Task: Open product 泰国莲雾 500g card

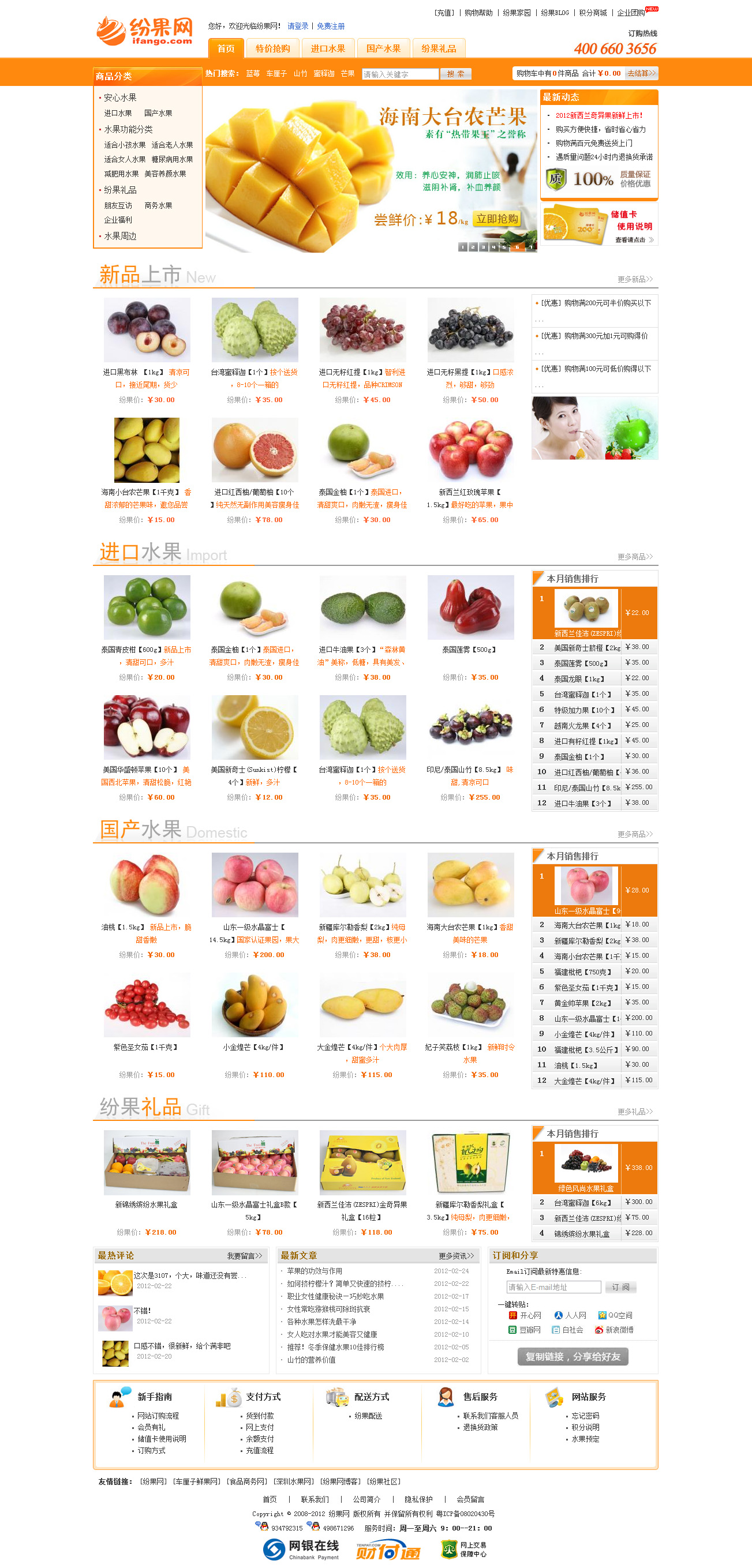Action: tap(470, 607)
